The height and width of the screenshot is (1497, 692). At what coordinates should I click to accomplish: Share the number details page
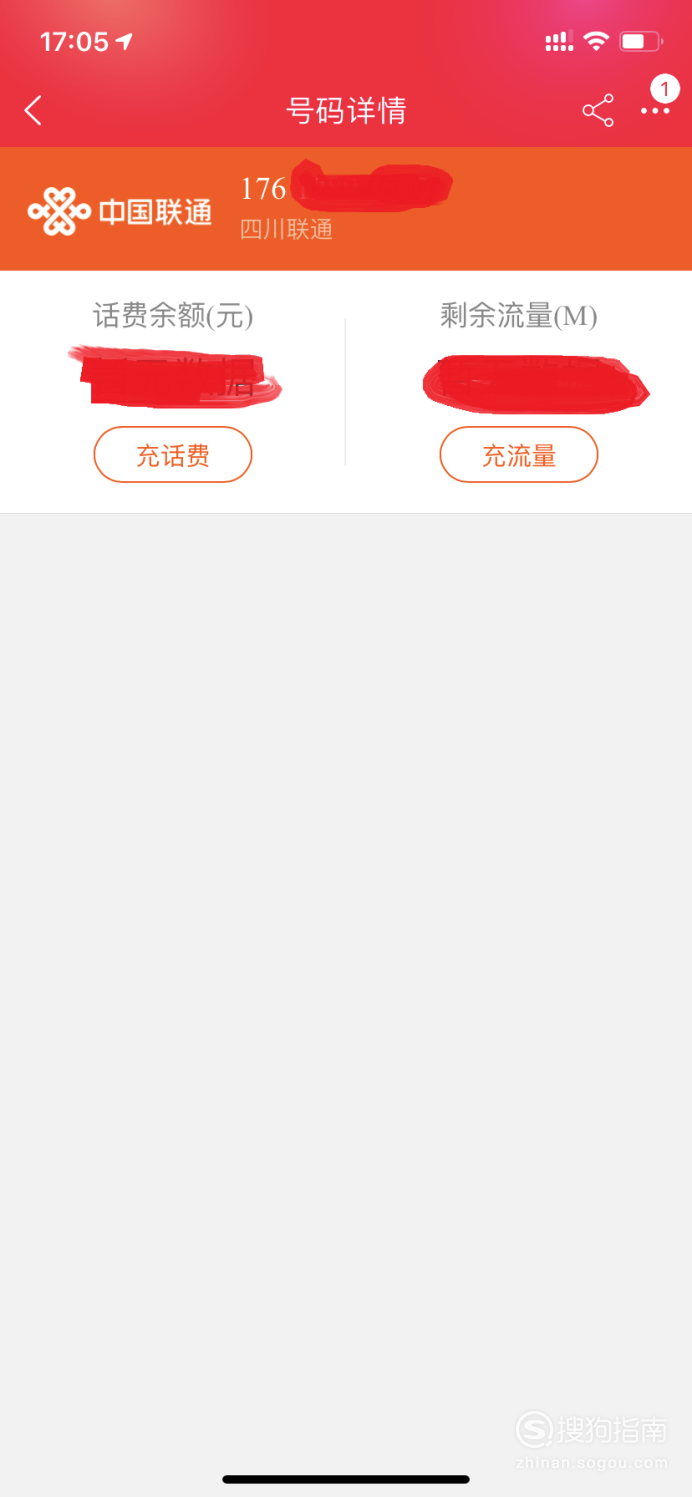click(598, 111)
